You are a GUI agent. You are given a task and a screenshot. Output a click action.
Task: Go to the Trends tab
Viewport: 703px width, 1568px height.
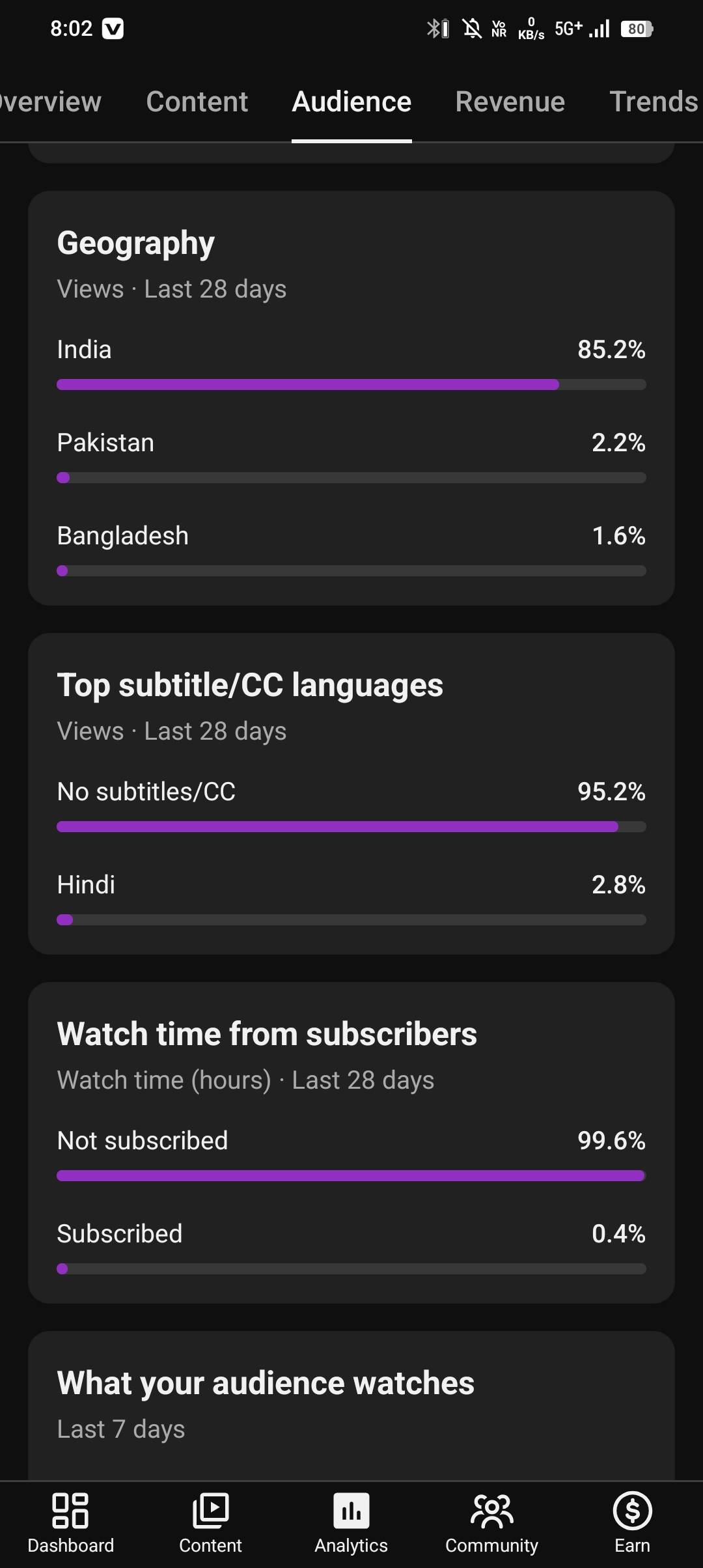(x=653, y=102)
